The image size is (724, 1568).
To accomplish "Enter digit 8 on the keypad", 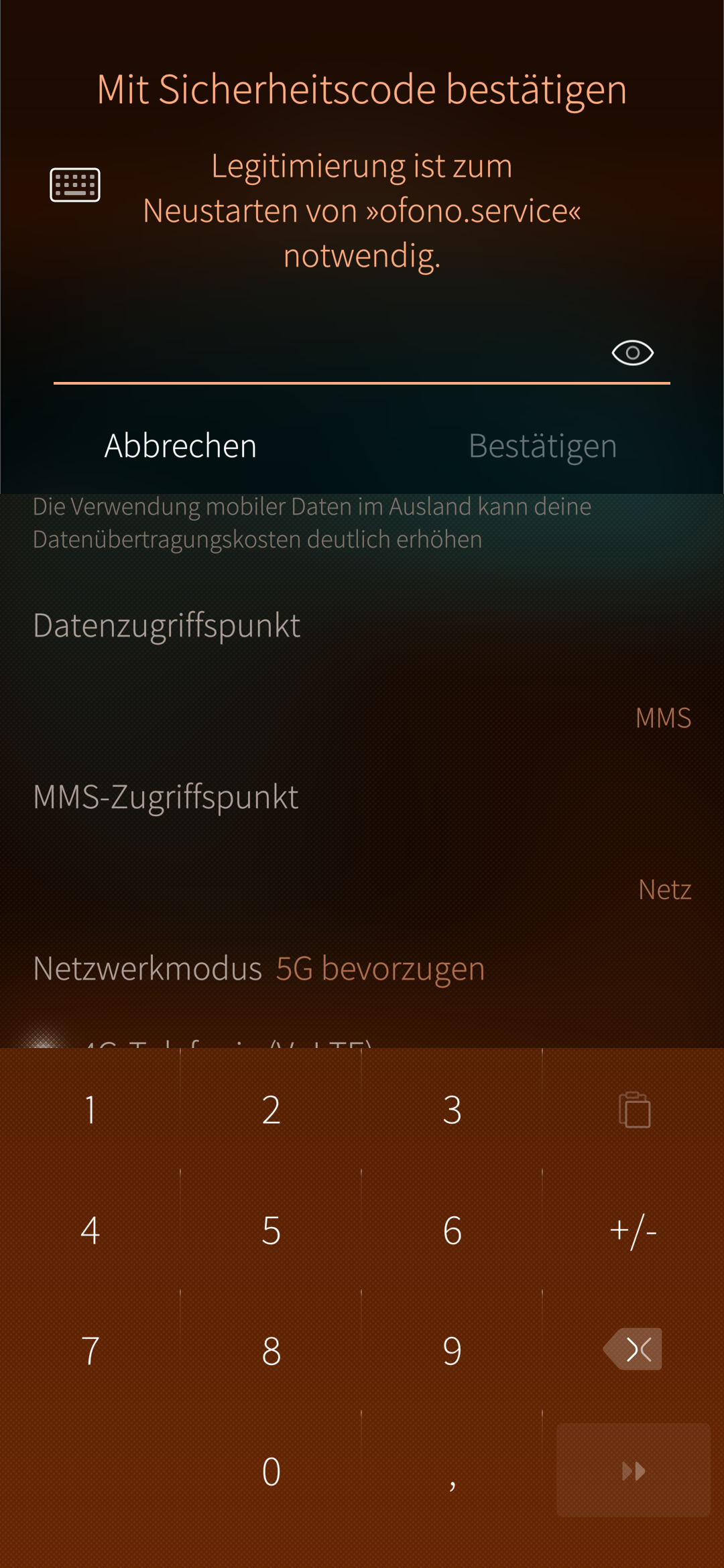I will (271, 1351).
